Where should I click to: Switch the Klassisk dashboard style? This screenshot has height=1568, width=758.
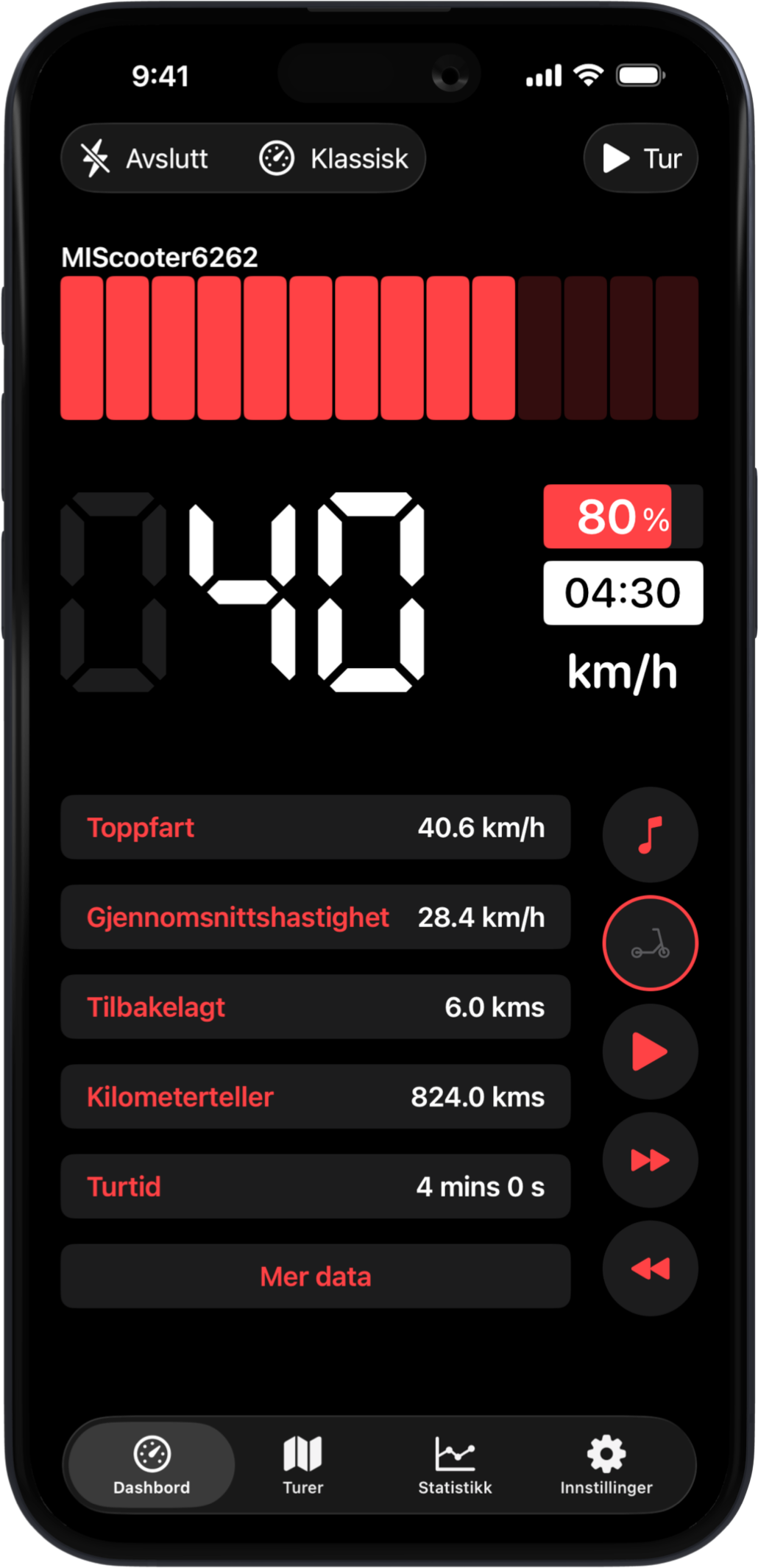(x=335, y=158)
